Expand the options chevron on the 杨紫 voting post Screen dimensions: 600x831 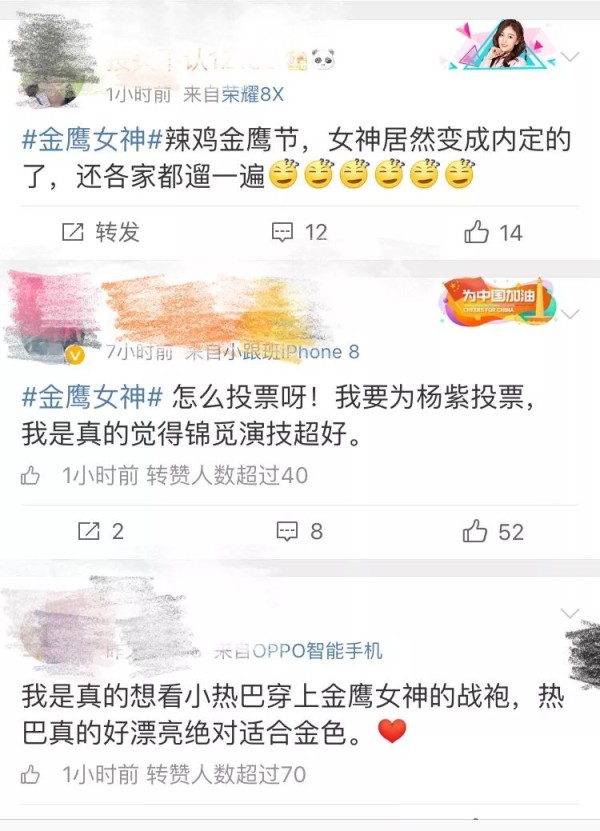[x=570, y=315]
